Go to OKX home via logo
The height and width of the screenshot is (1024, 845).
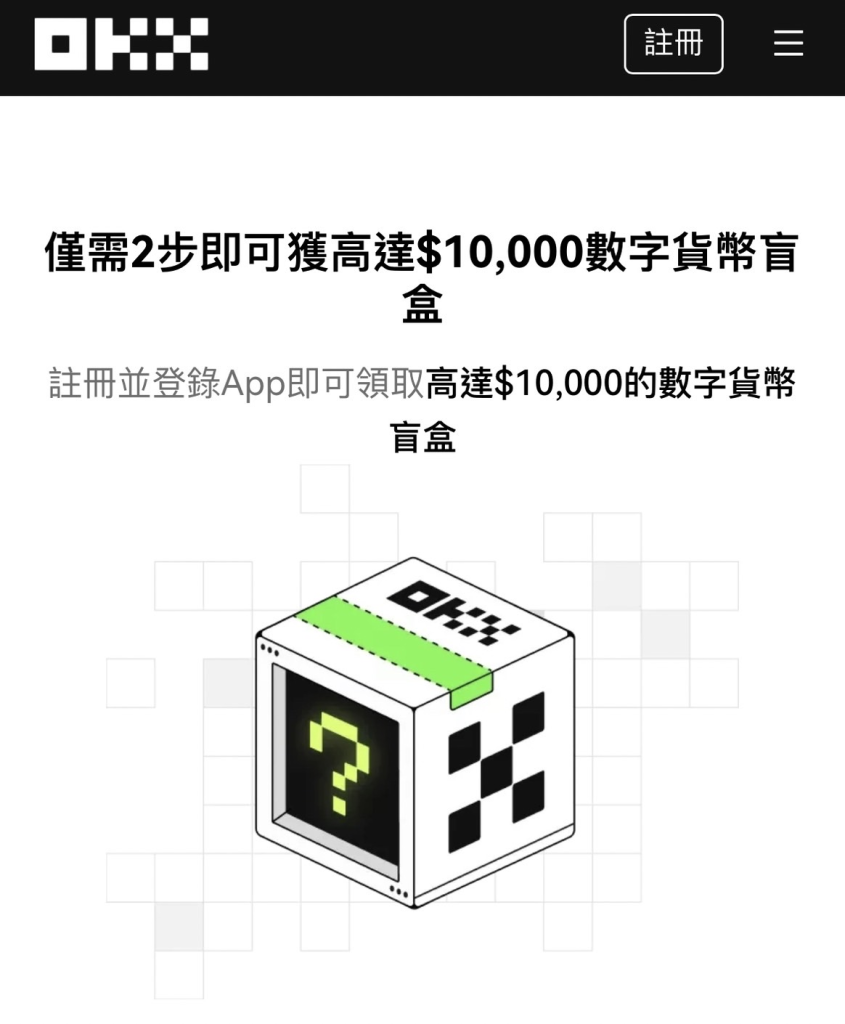pyautogui.click(x=121, y=45)
